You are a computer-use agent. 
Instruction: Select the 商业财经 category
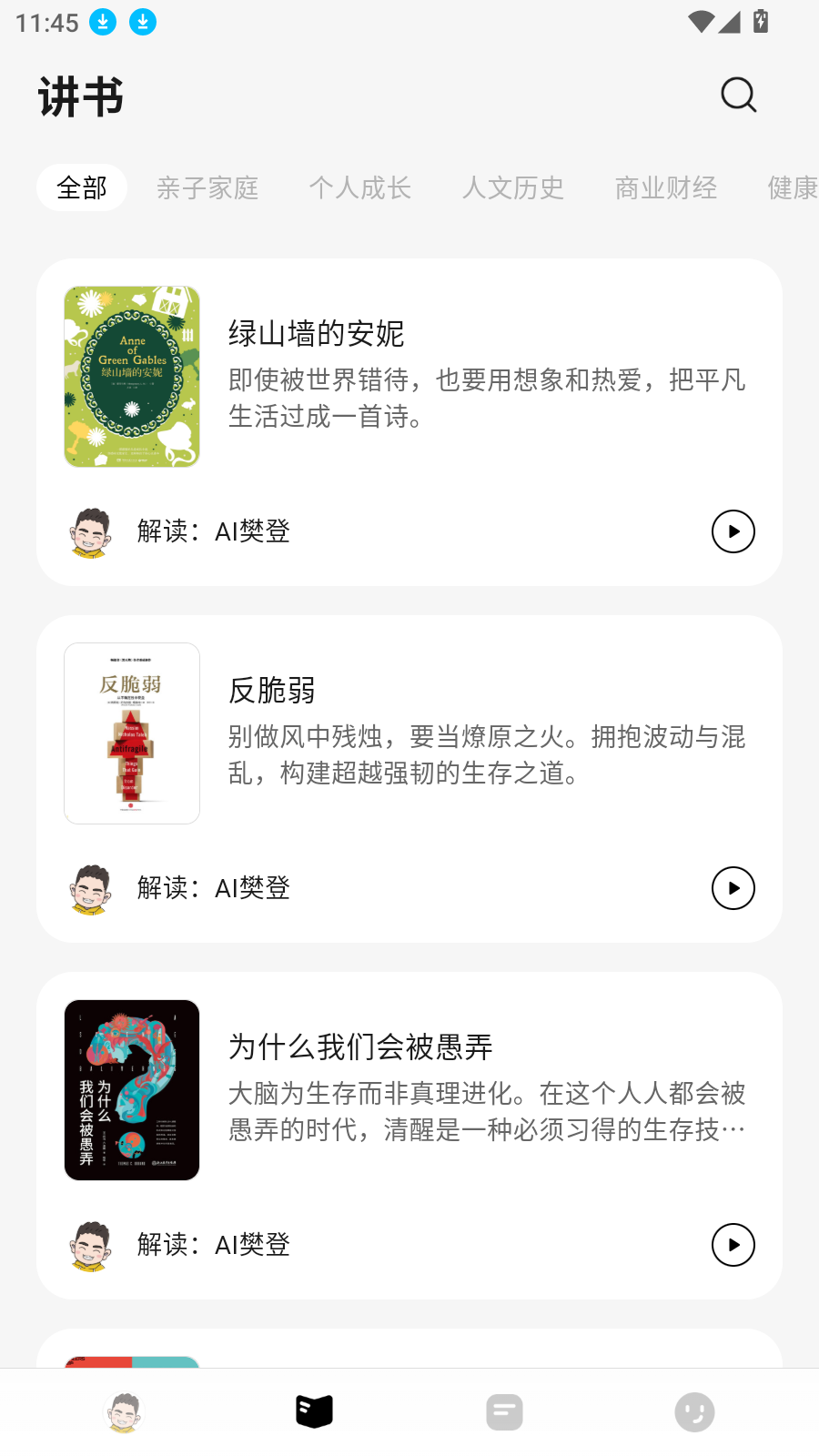[x=666, y=187]
